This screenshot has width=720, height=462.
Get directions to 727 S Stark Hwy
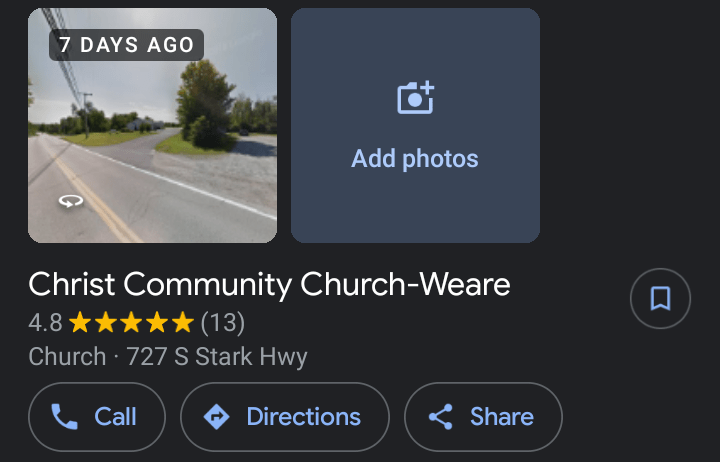pos(285,417)
